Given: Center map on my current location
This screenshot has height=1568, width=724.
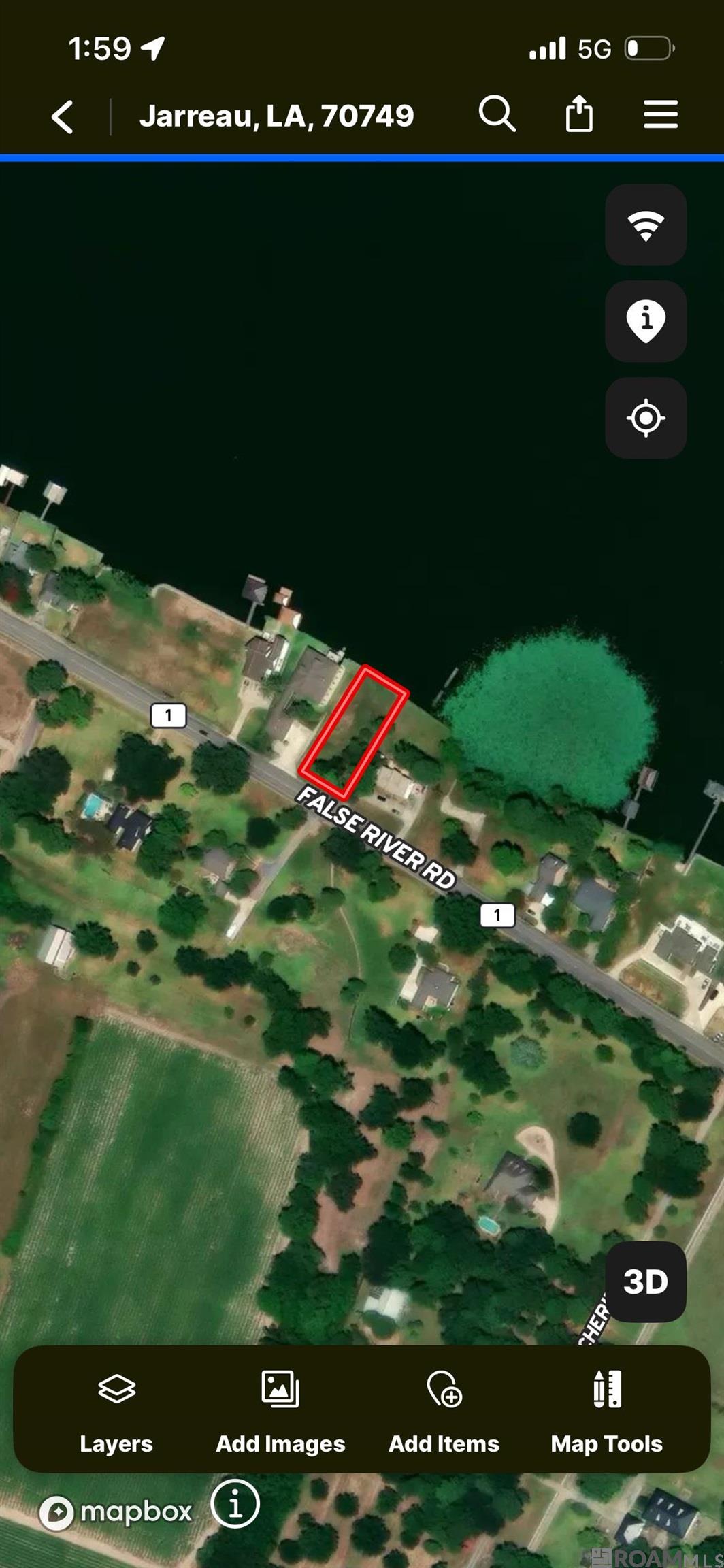Looking at the screenshot, I should tap(646, 418).
